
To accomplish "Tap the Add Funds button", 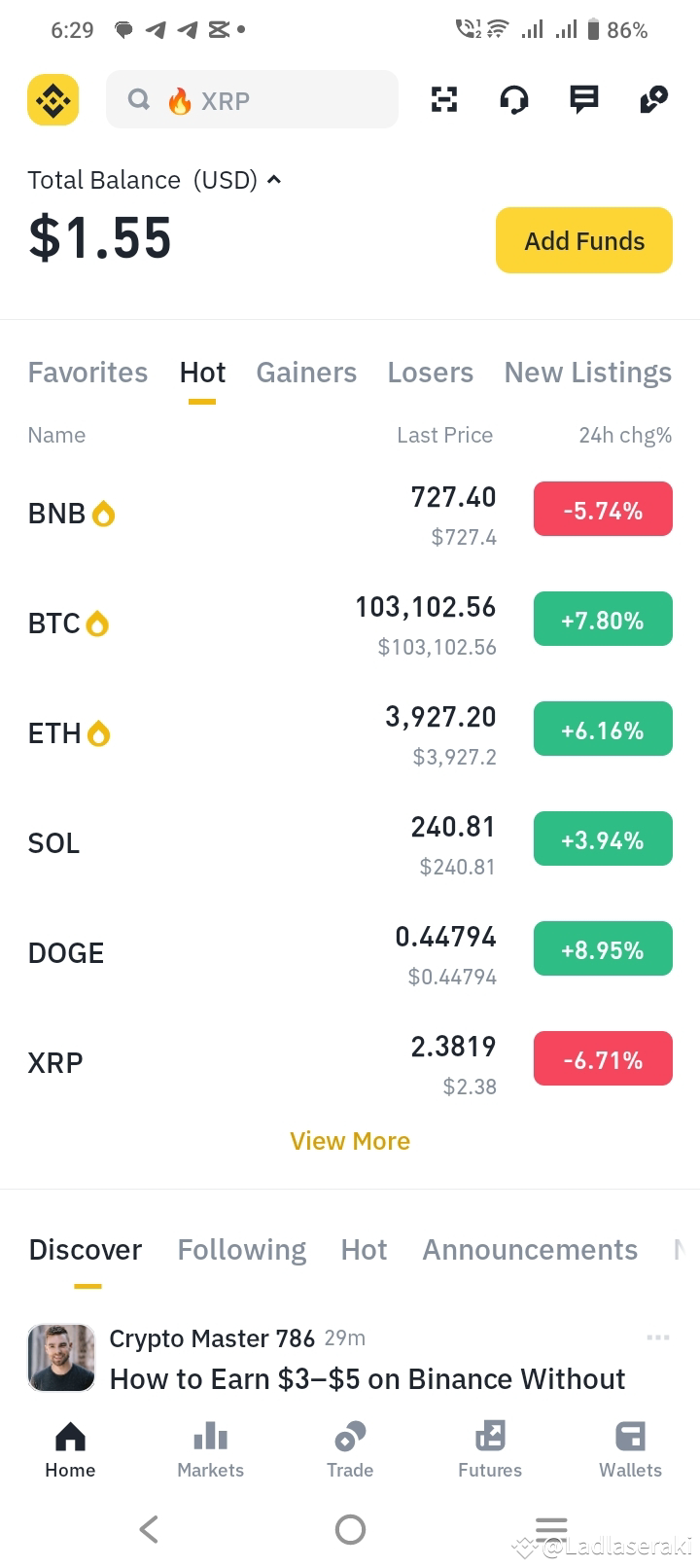I will (x=583, y=240).
